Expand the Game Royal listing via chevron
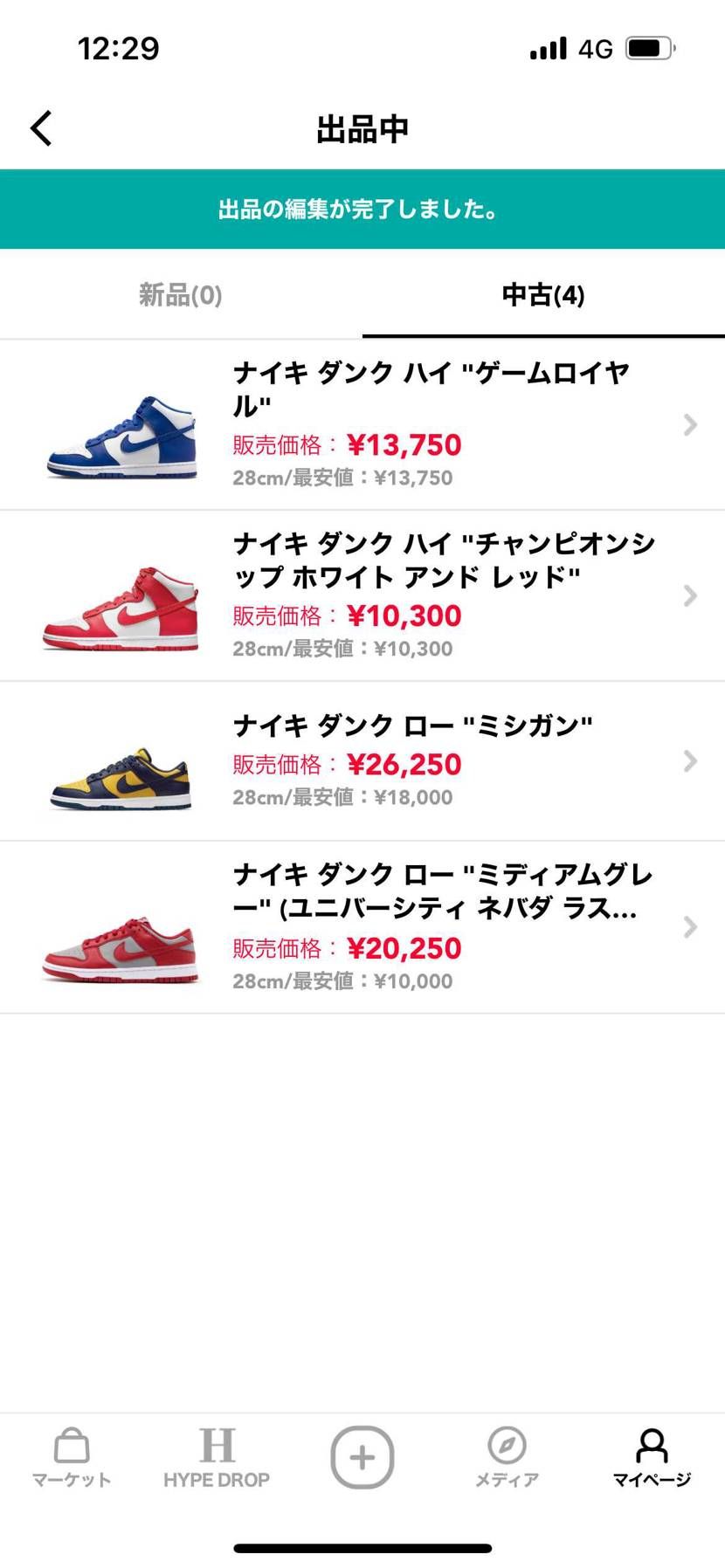Screen dimensions: 725x1568 [691, 424]
